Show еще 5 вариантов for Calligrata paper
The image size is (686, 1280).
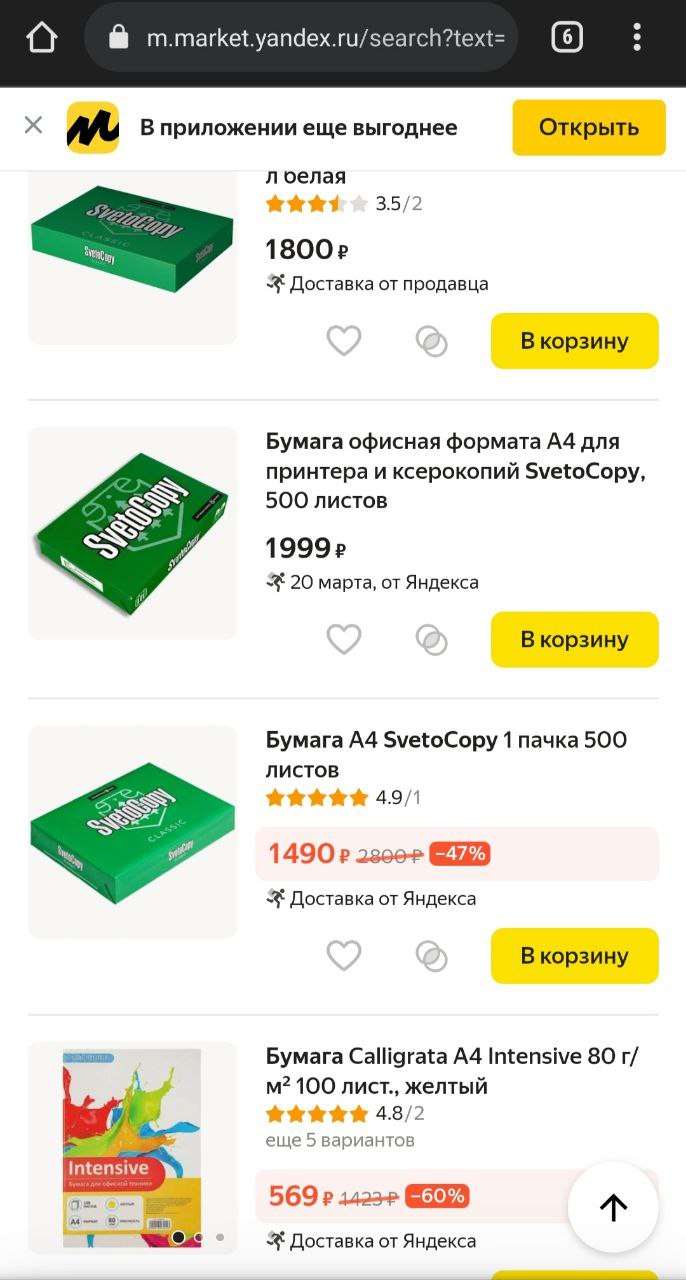coord(340,1140)
